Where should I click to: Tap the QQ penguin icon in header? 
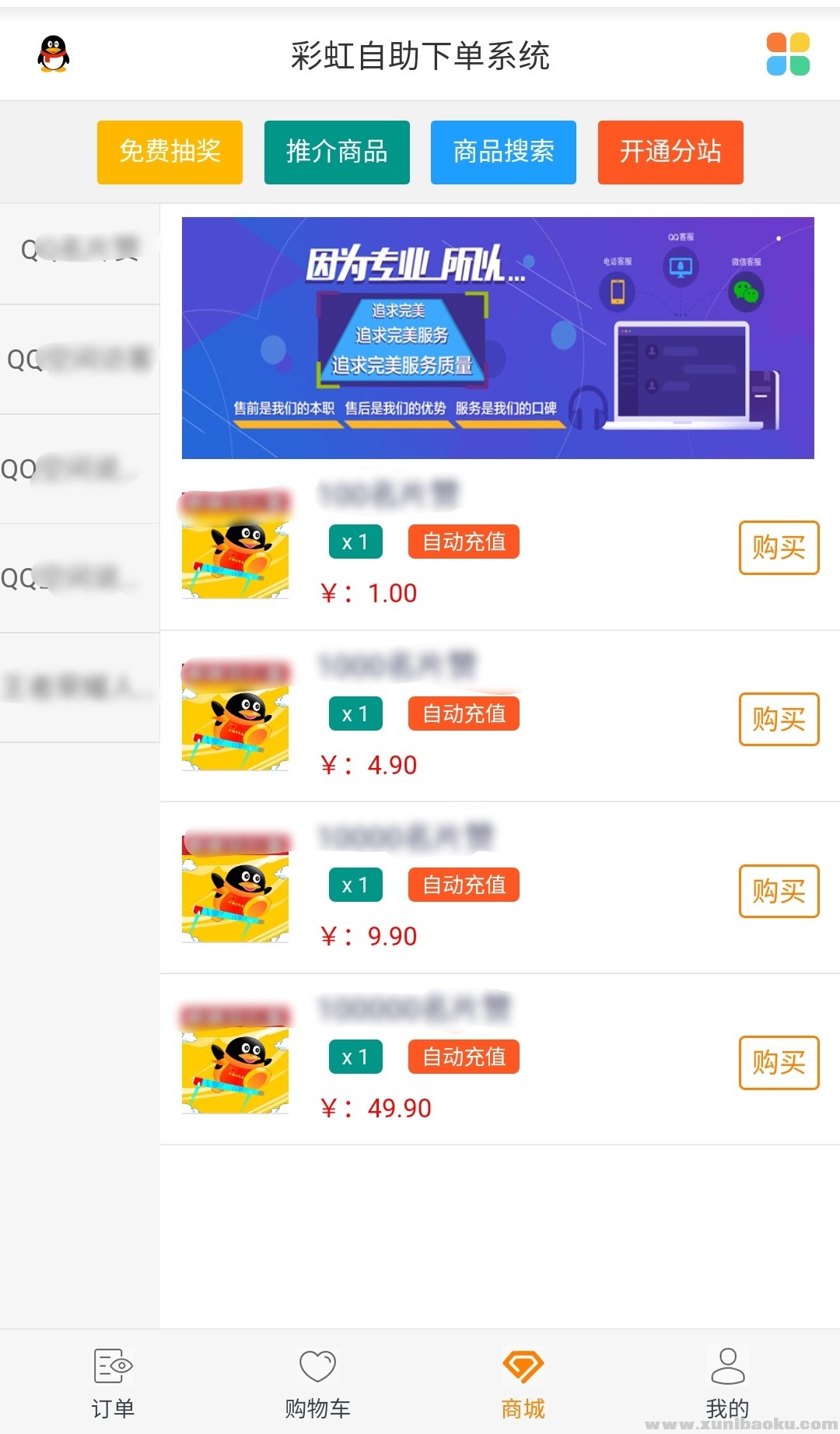point(53,54)
